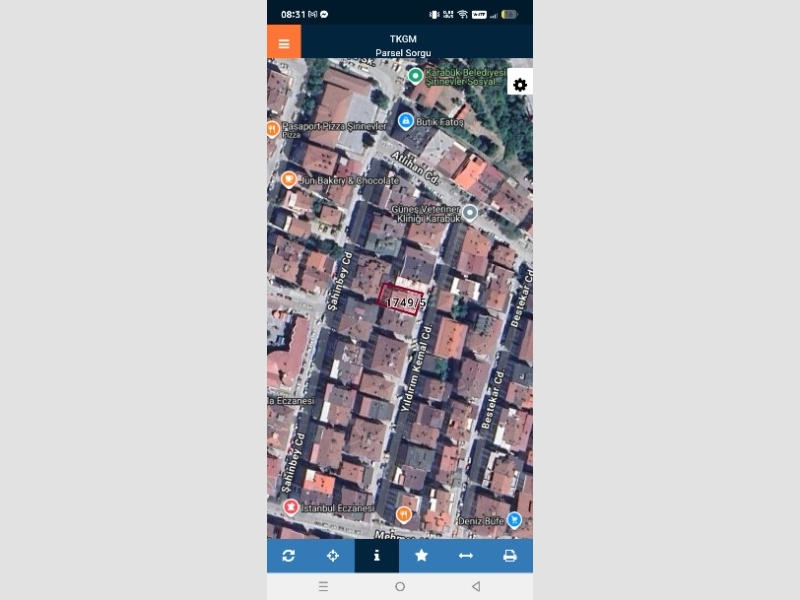Select parcel 1749/5 on the map
The image size is (800, 600).
405,301
